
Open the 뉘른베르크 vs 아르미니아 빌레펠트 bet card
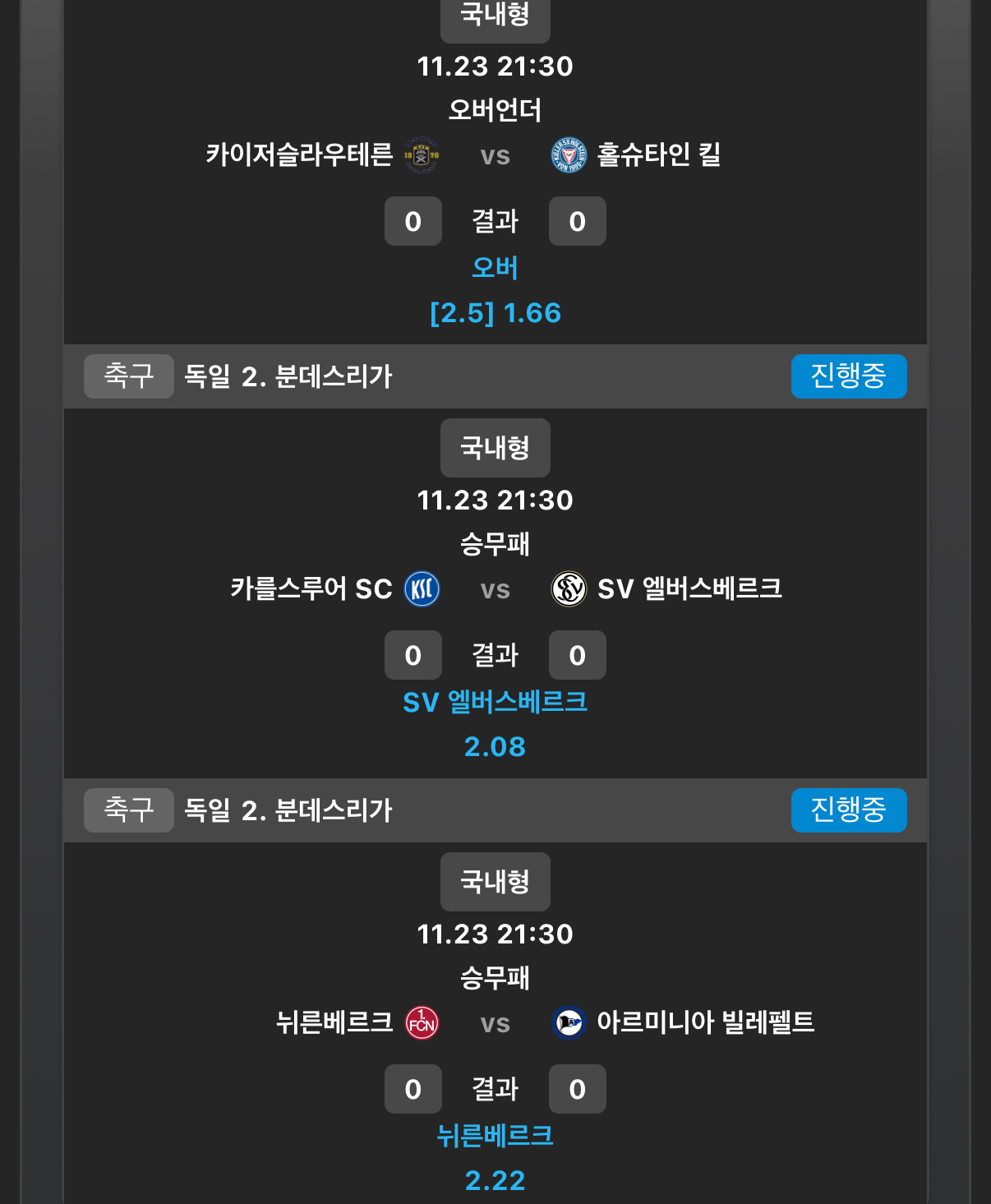(x=495, y=1022)
